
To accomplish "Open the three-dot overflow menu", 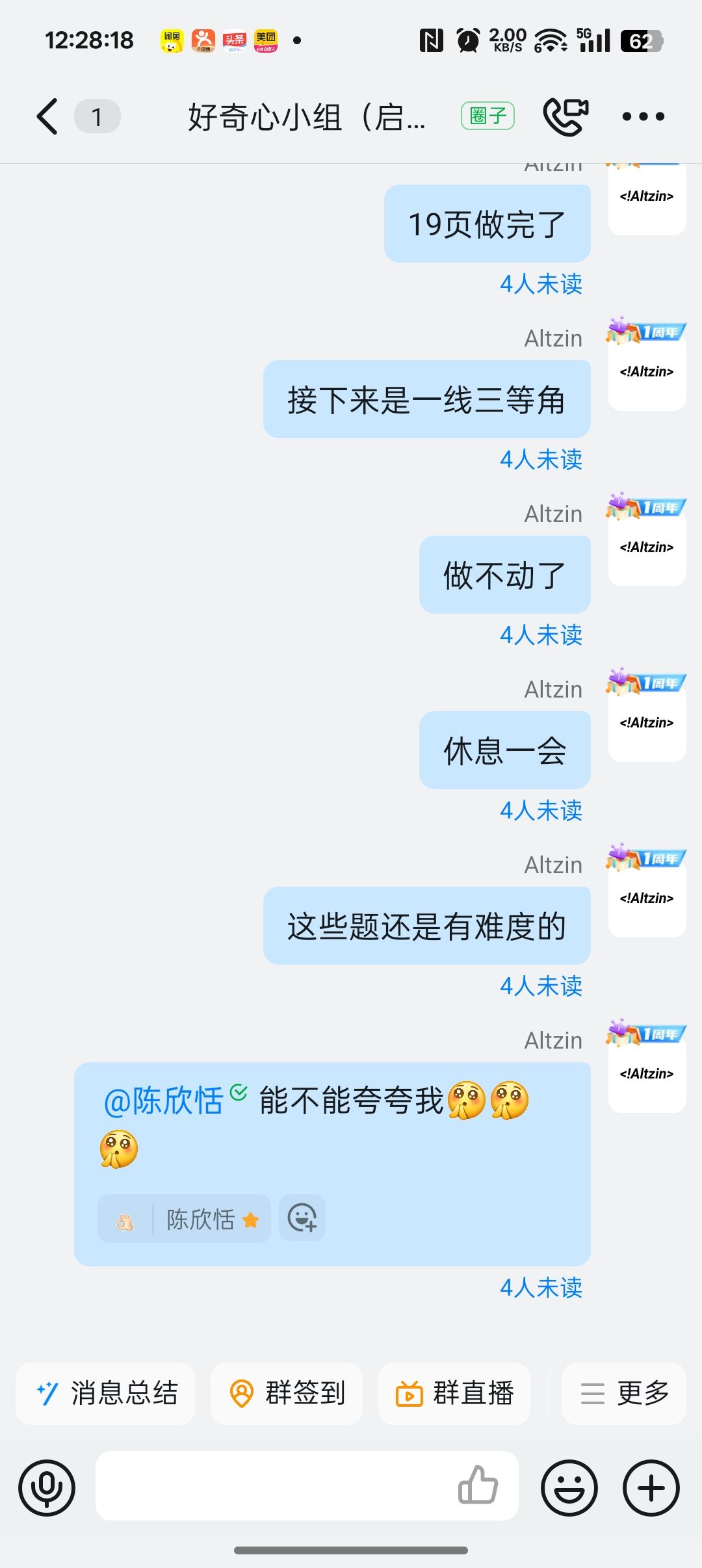I will point(643,117).
